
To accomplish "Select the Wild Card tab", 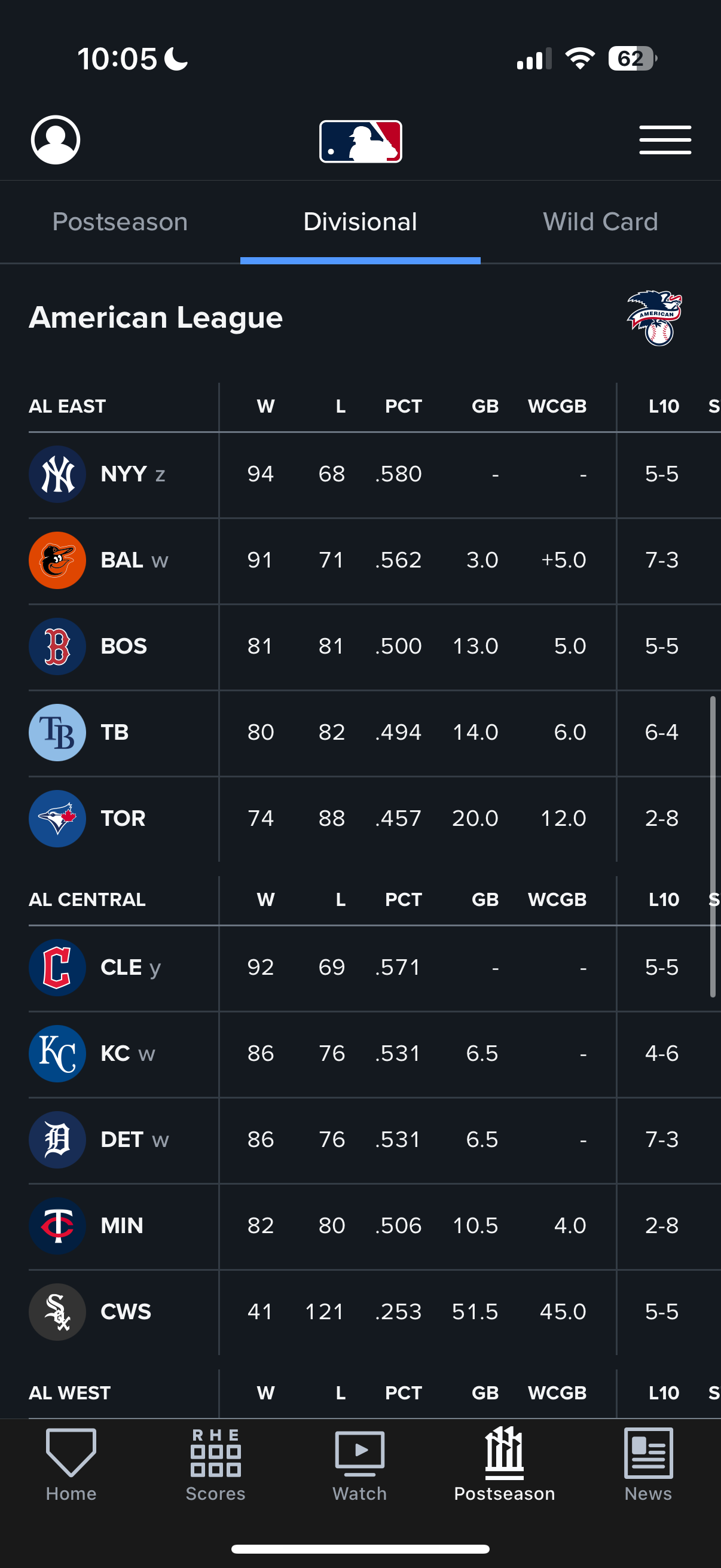I will (x=600, y=221).
